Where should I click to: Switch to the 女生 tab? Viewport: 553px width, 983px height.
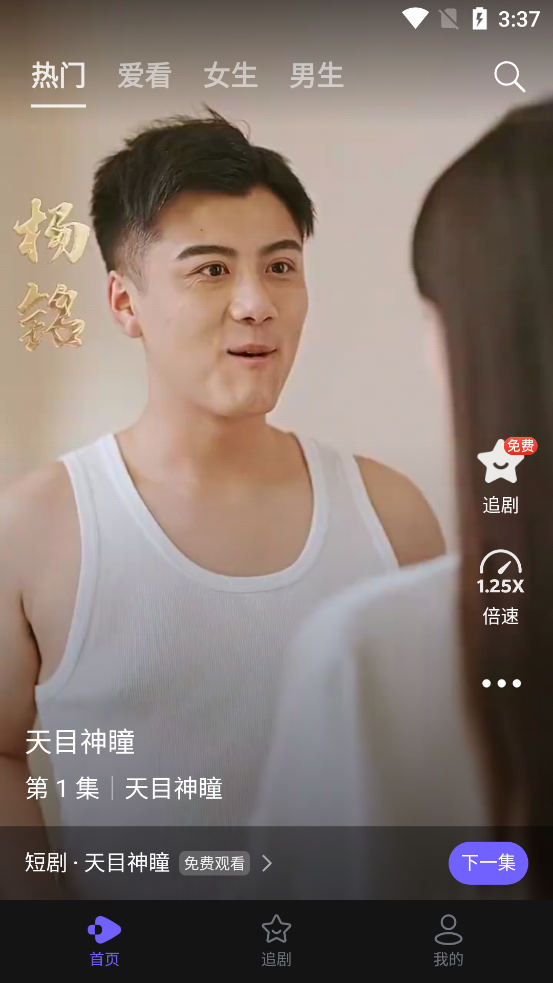pyautogui.click(x=230, y=76)
